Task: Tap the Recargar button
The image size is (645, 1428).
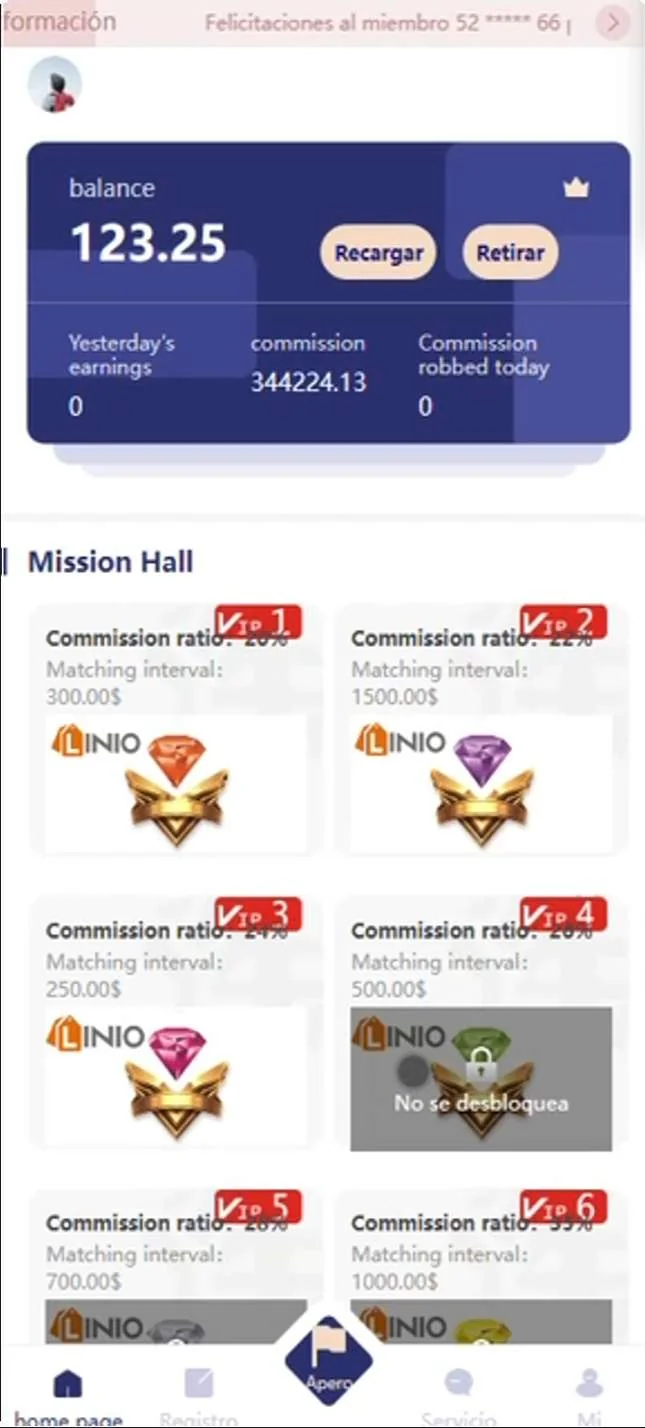Action: pyautogui.click(x=378, y=253)
